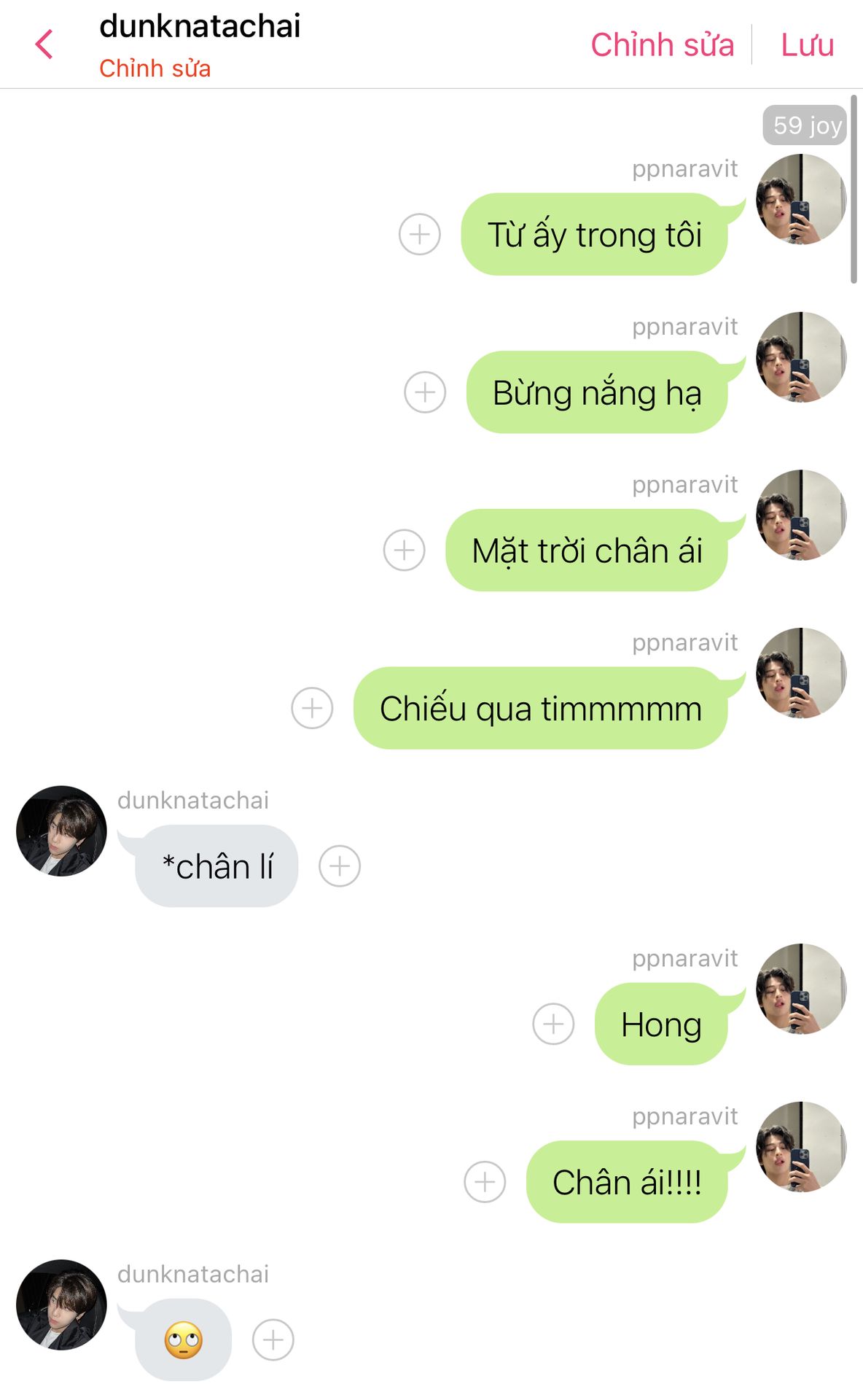
Task: Open Chỉnh sửa in the top bar
Action: point(662,44)
